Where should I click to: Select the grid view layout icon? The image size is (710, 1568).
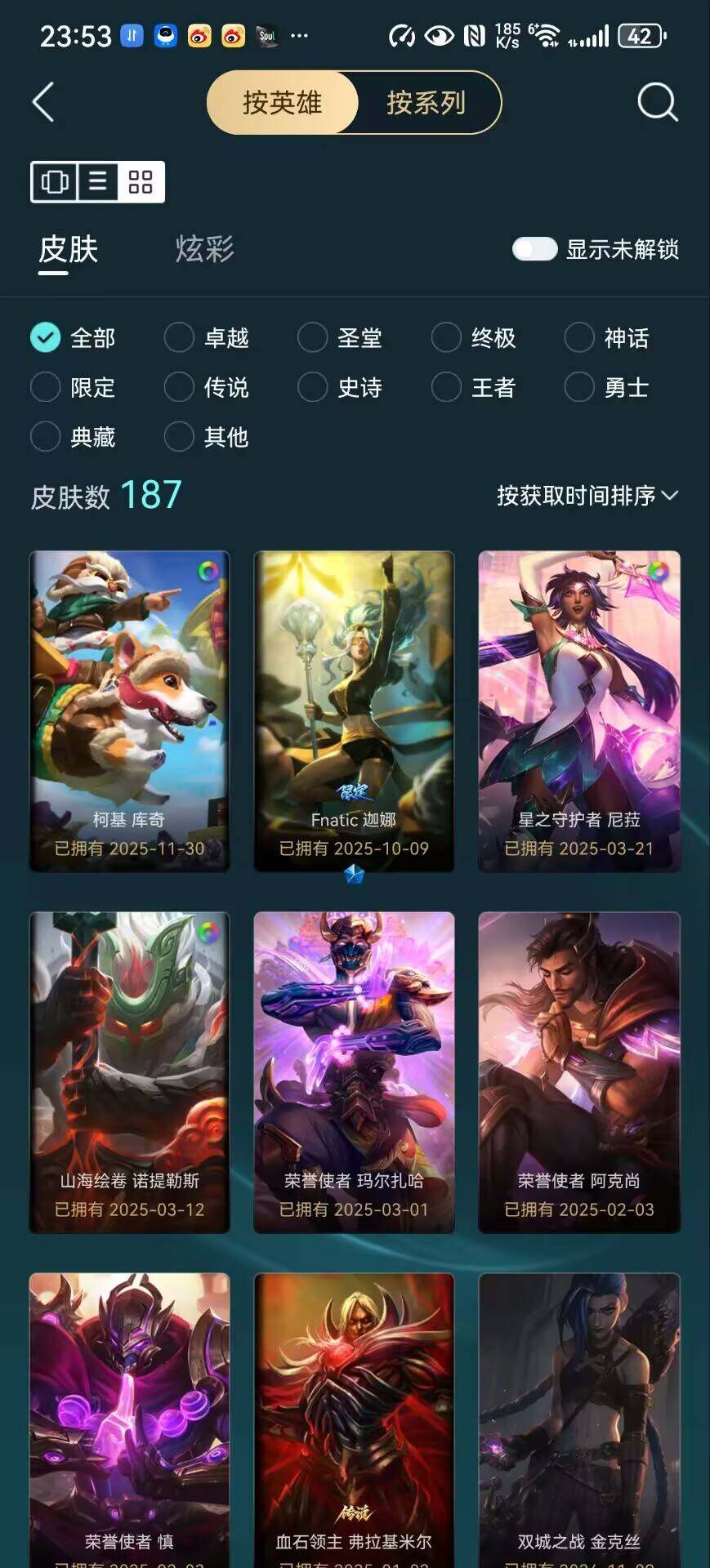point(141,181)
